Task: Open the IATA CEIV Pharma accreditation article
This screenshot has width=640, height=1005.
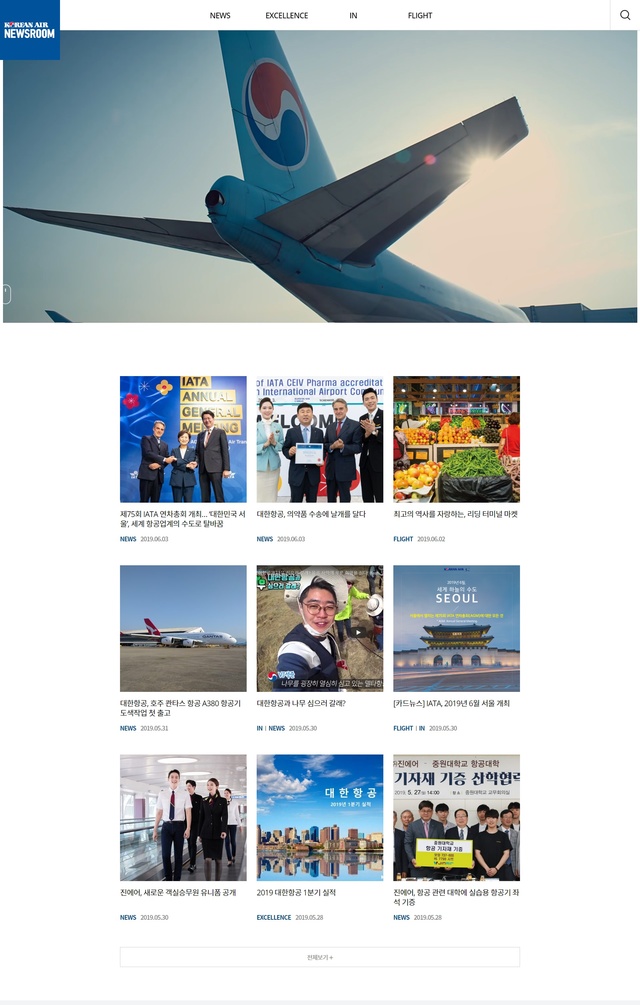Action: (x=320, y=439)
